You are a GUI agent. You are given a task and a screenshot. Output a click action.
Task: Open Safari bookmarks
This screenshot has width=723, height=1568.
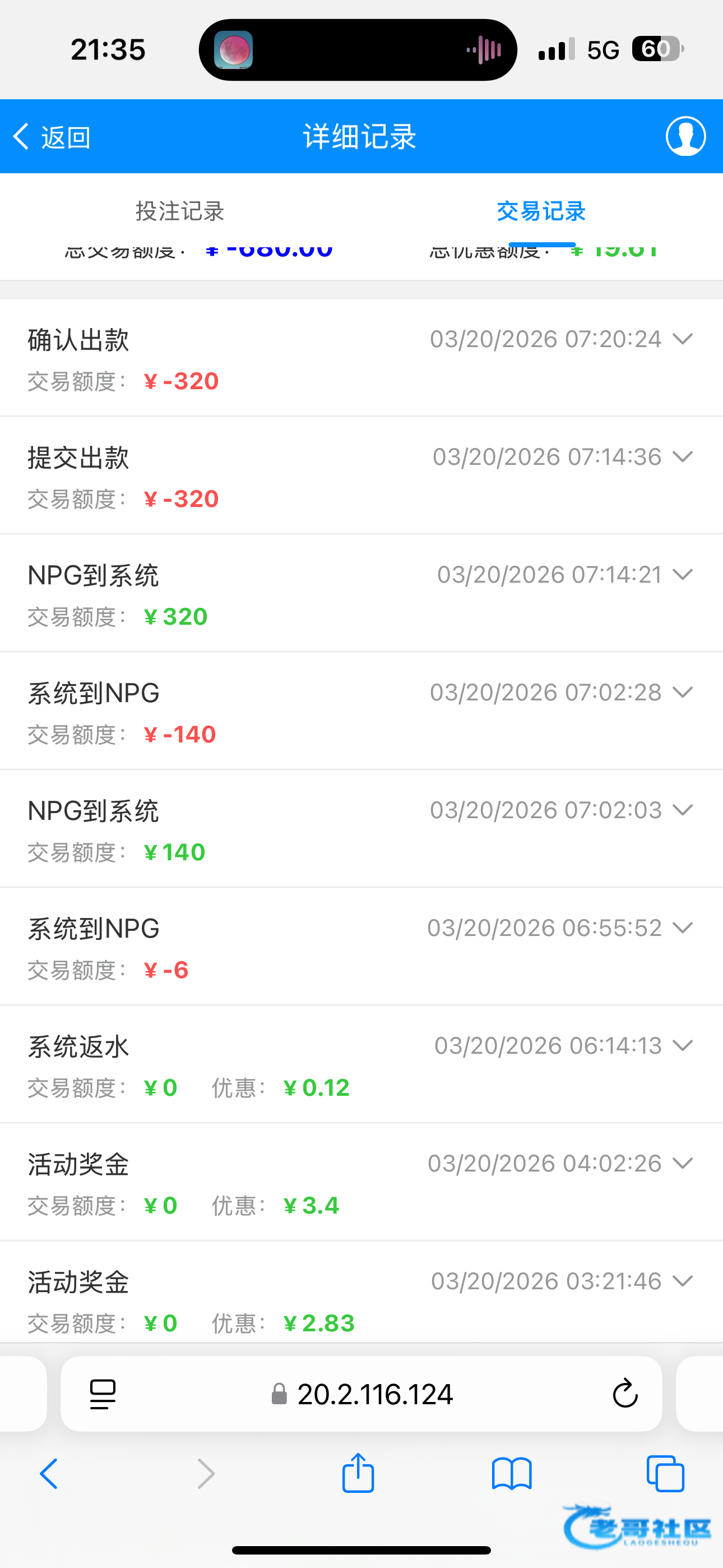(x=512, y=1474)
